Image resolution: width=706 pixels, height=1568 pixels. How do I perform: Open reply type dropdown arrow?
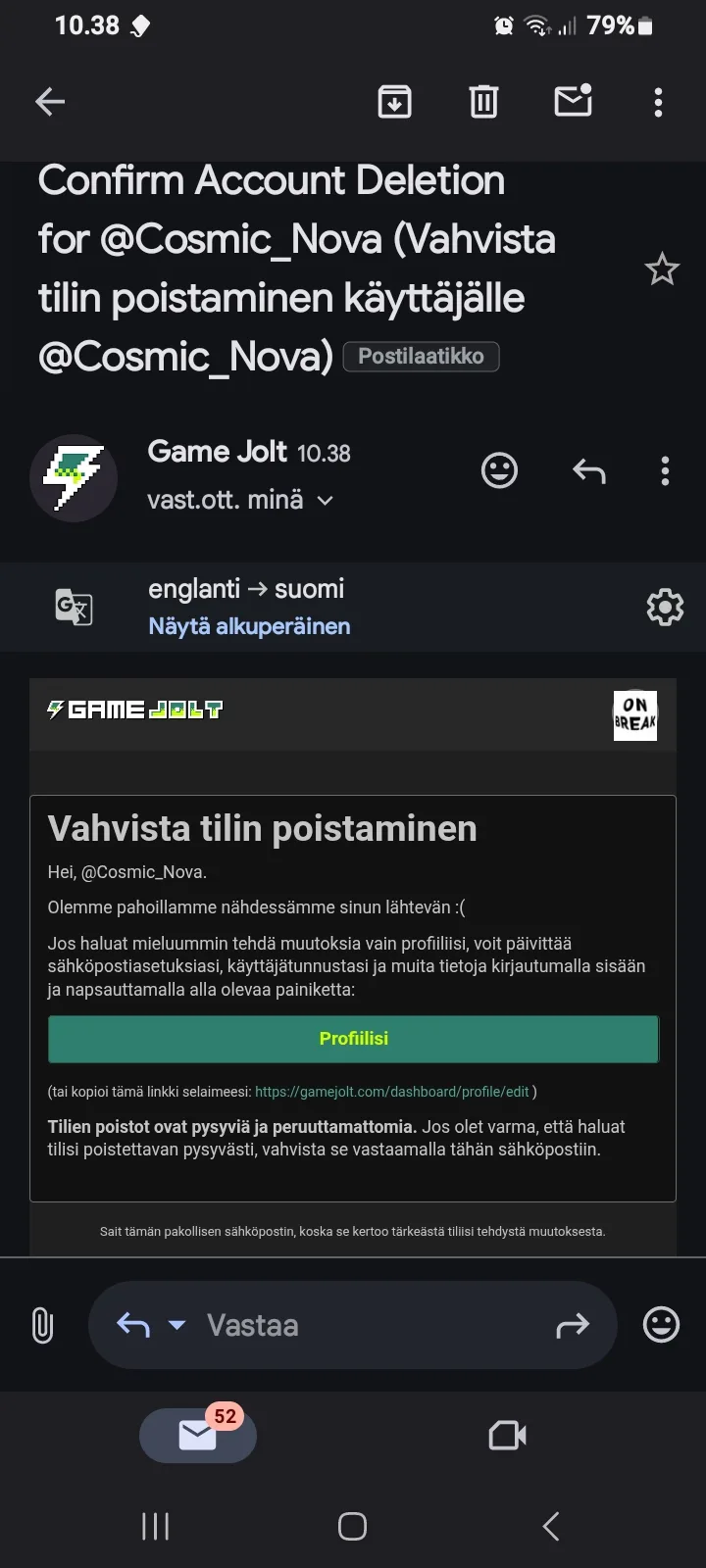[x=176, y=1325]
